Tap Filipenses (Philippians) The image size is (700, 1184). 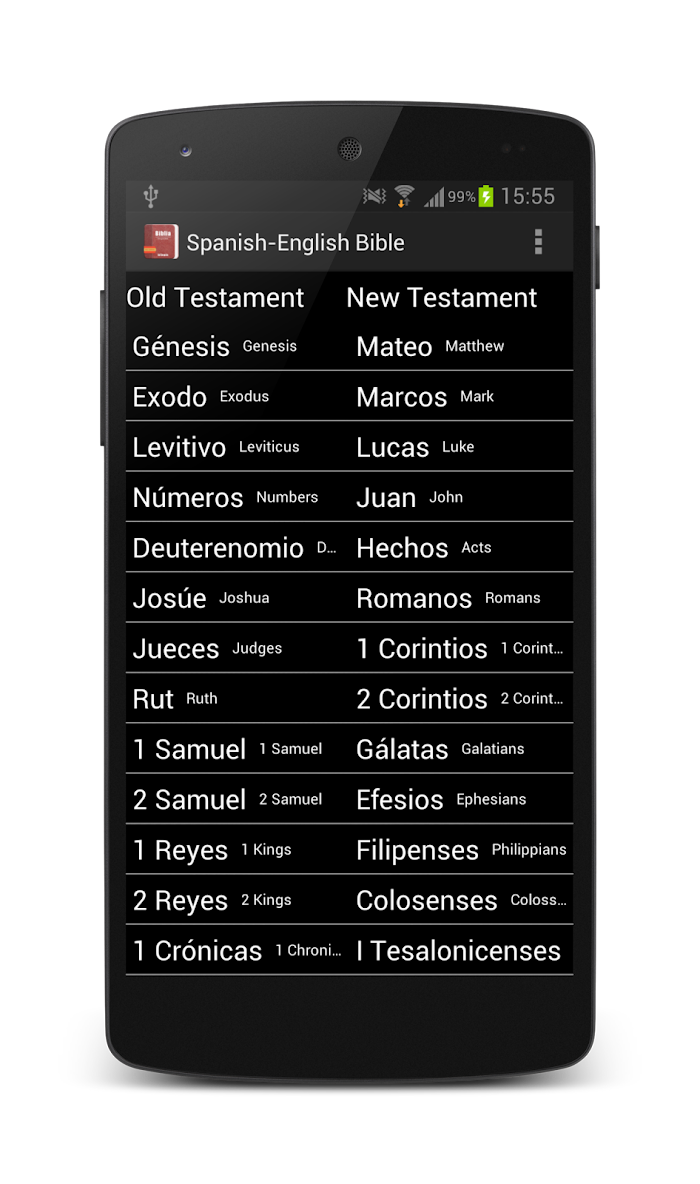(461, 849)
